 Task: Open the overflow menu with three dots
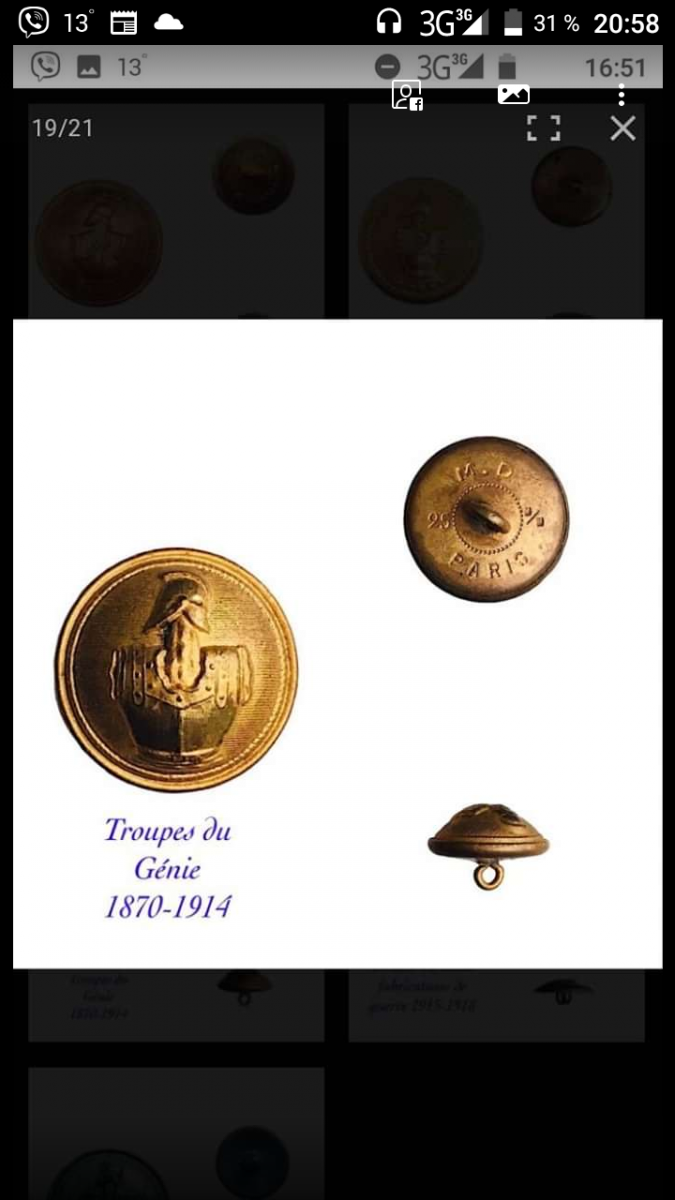622,94
